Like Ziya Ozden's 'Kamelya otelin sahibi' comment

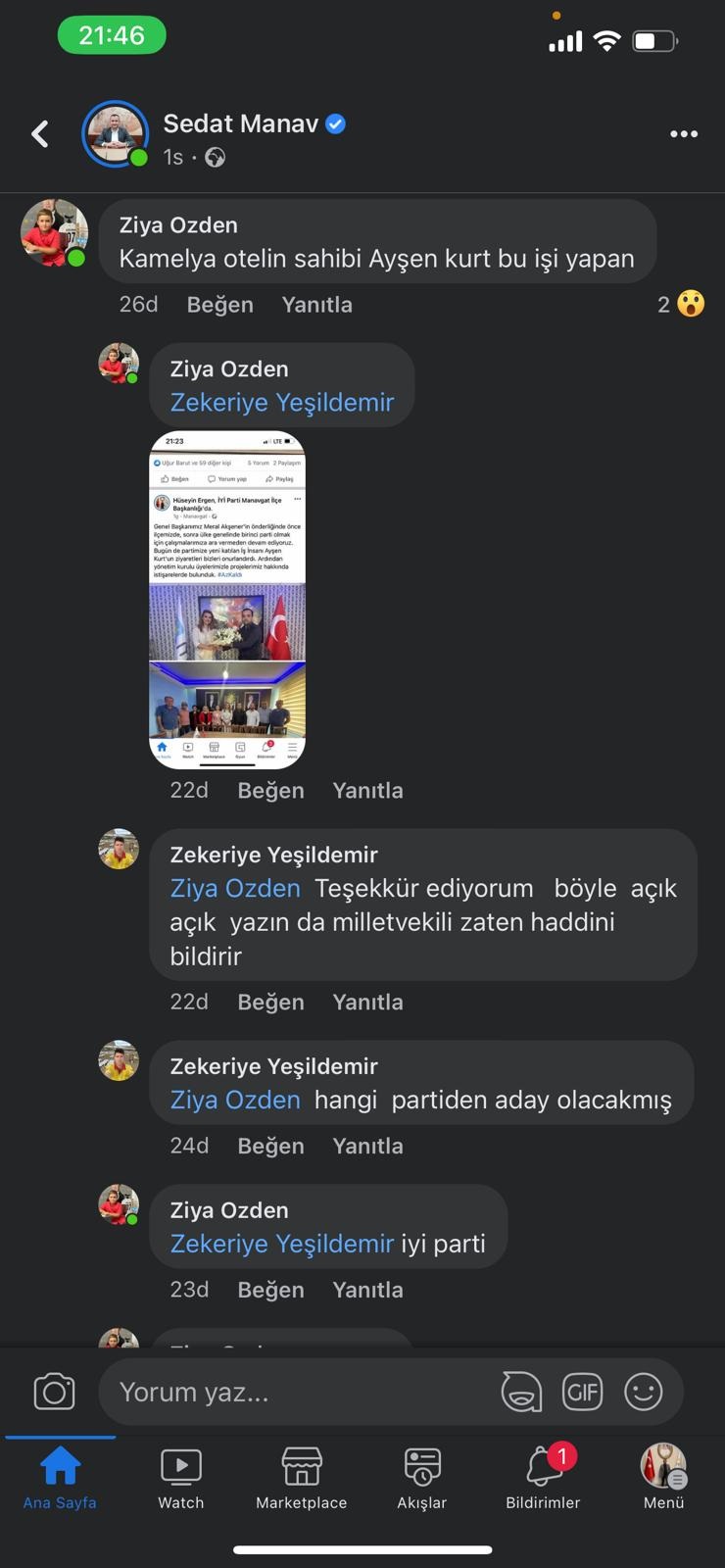tap(220, 305)
